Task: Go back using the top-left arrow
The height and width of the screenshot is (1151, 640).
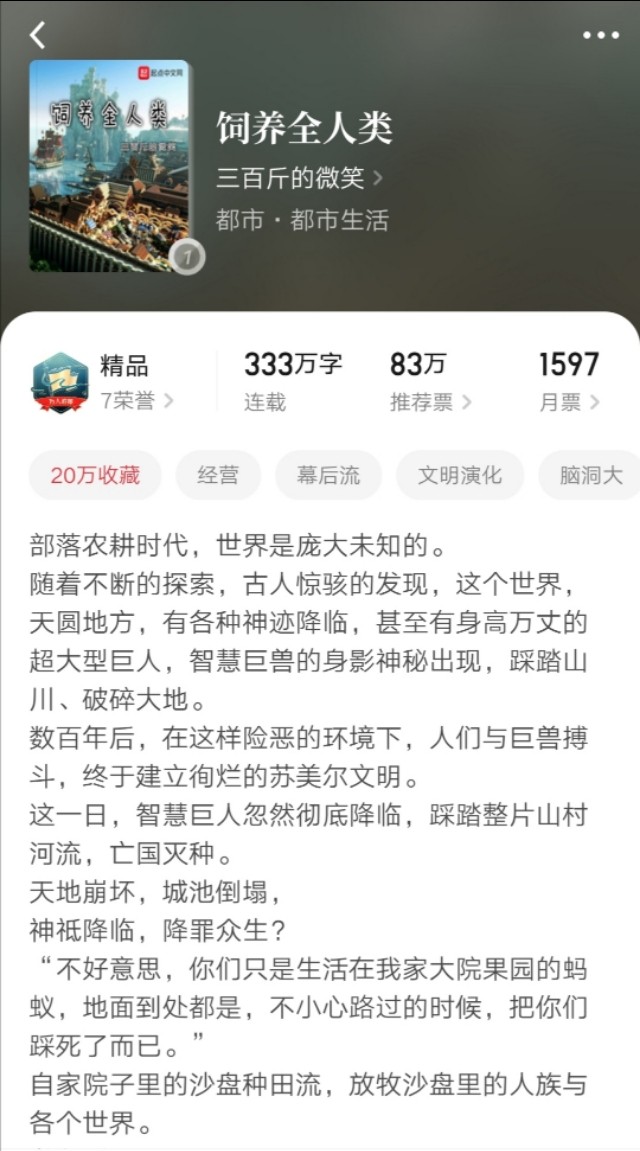Action: [38, 35]
